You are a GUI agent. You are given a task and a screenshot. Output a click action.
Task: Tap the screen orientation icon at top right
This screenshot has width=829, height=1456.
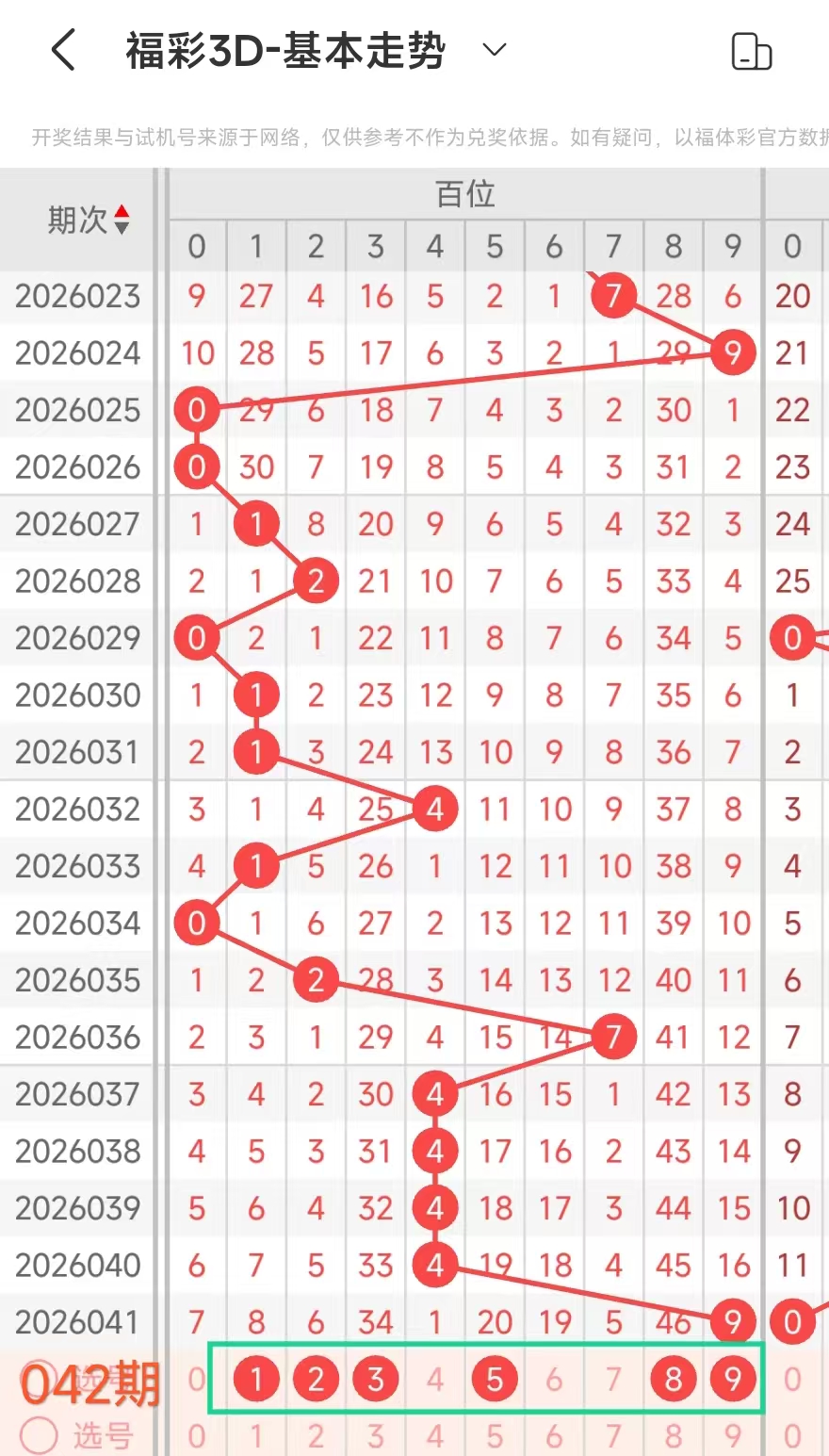click(x=751, y=51)
